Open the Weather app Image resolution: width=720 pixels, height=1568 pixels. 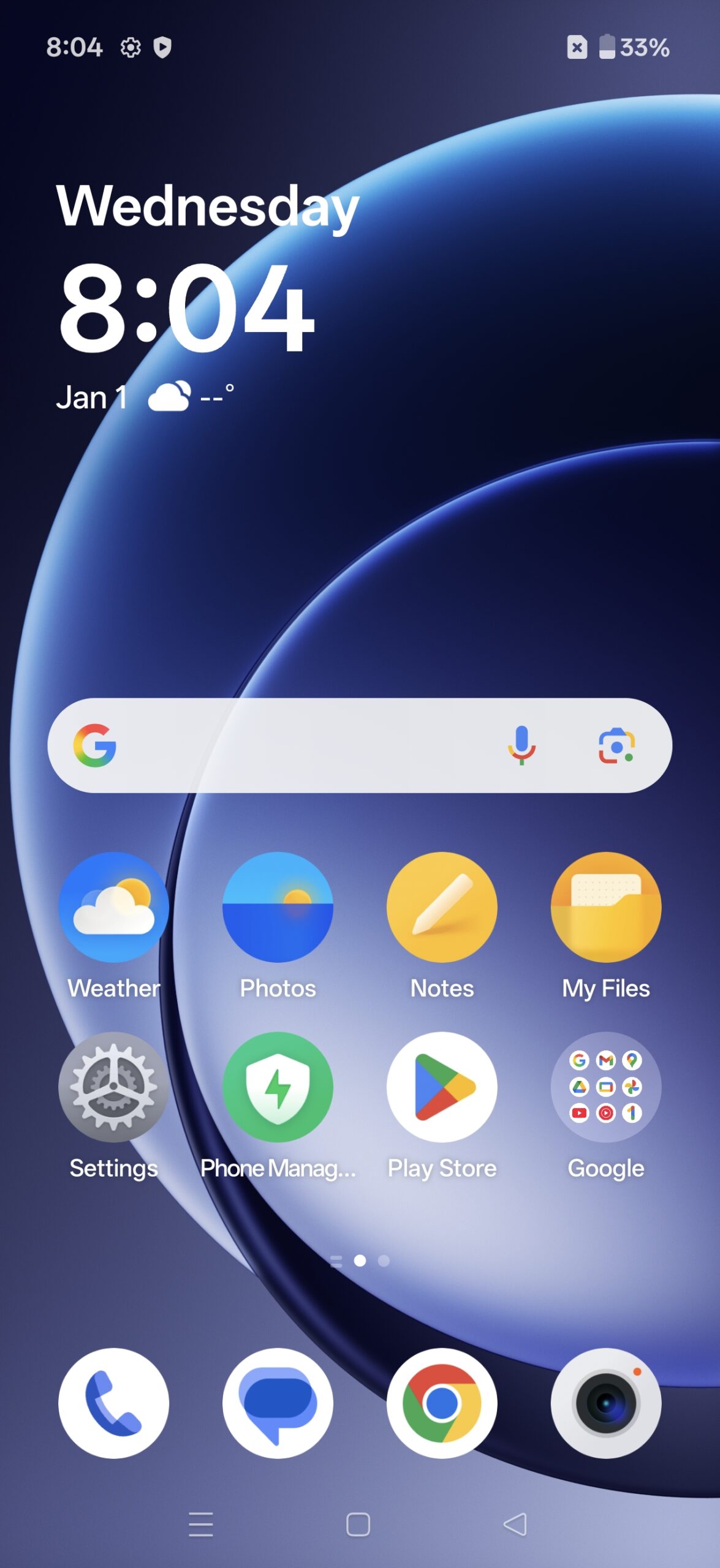(x=113, y=907)
